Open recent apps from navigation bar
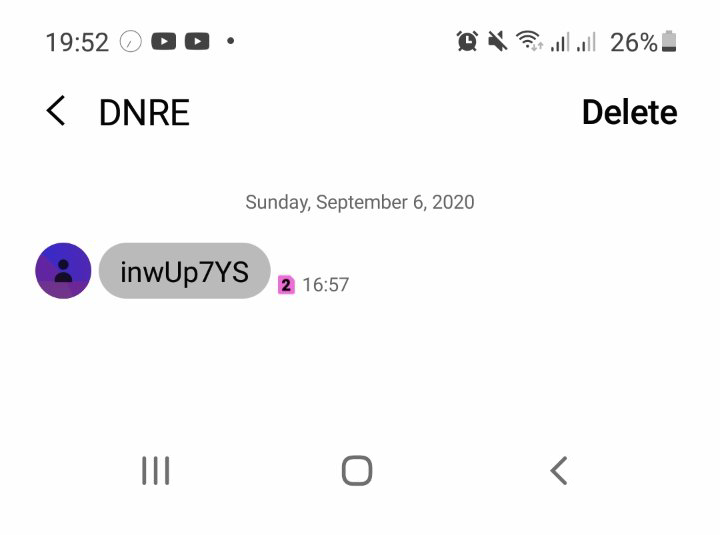The image size is (720, 535). tap(155, 470)
